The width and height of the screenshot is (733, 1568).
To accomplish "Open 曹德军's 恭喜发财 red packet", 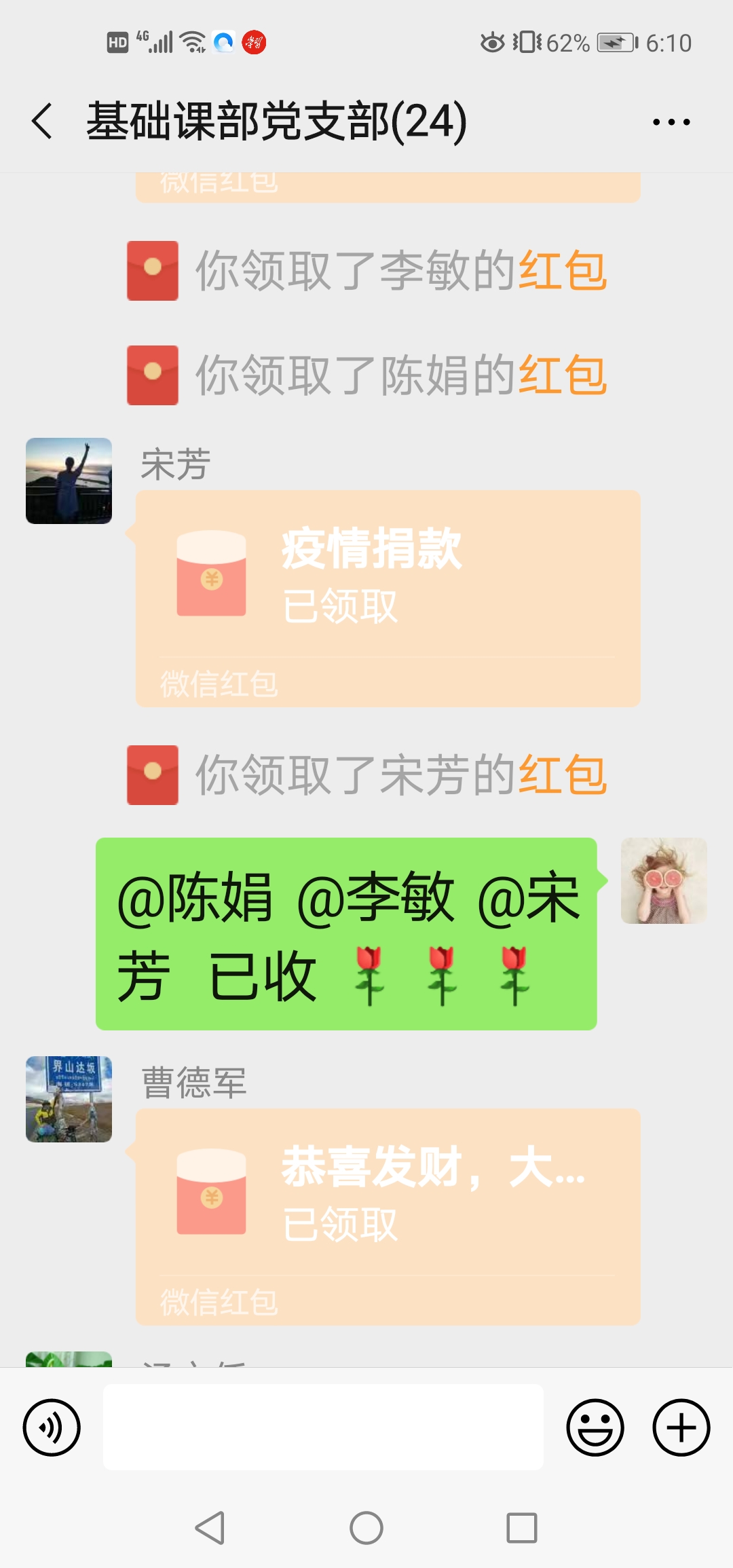I will click(388, 1215).
